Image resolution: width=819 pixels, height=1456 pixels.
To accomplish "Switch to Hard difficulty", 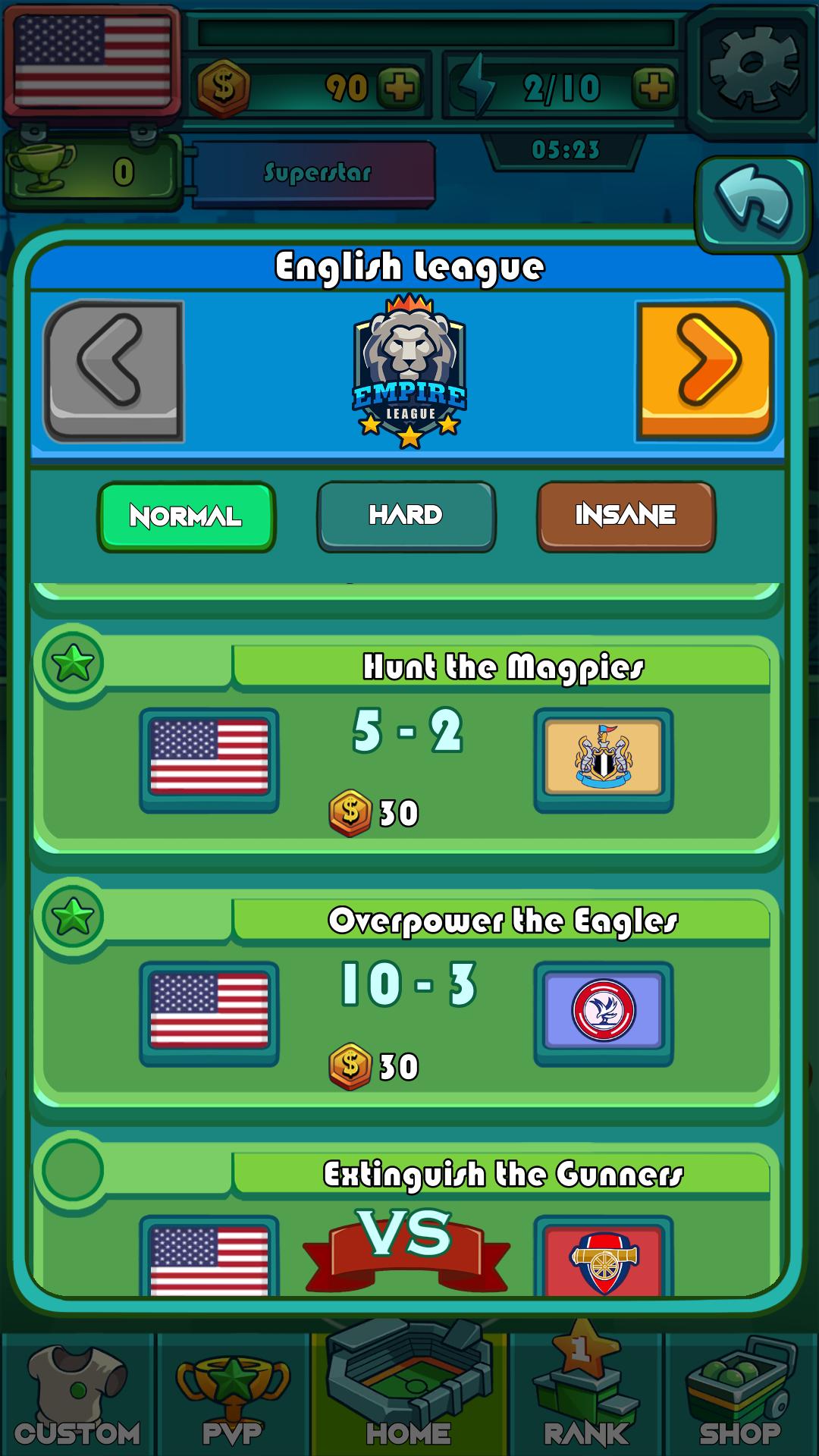I will (406, 516).
